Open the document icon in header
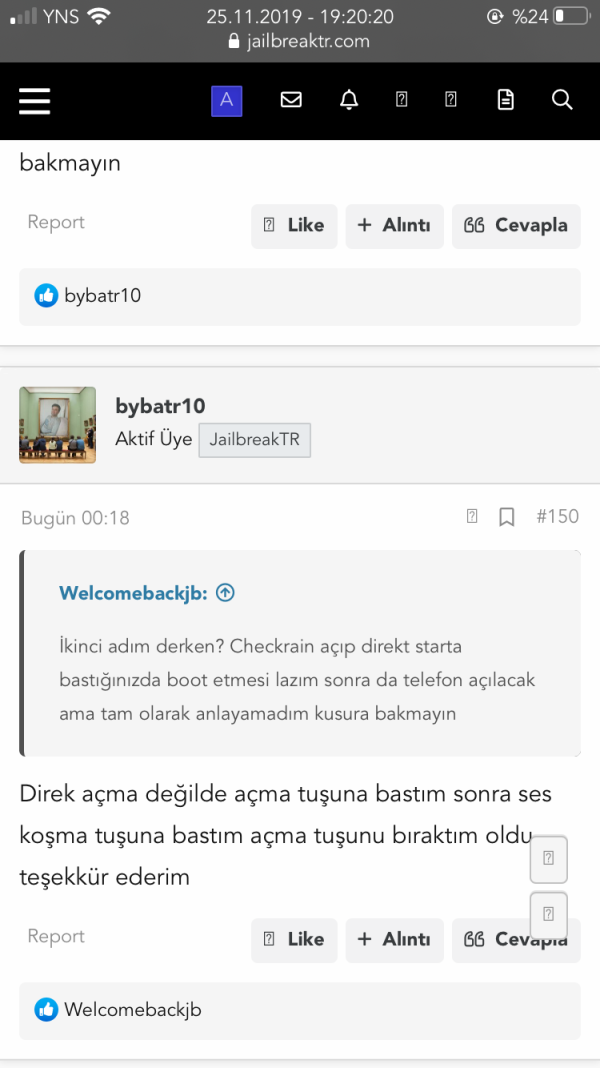Image resolution: width=600 pixels, height=1068 pixels. [x=506, y=100]
